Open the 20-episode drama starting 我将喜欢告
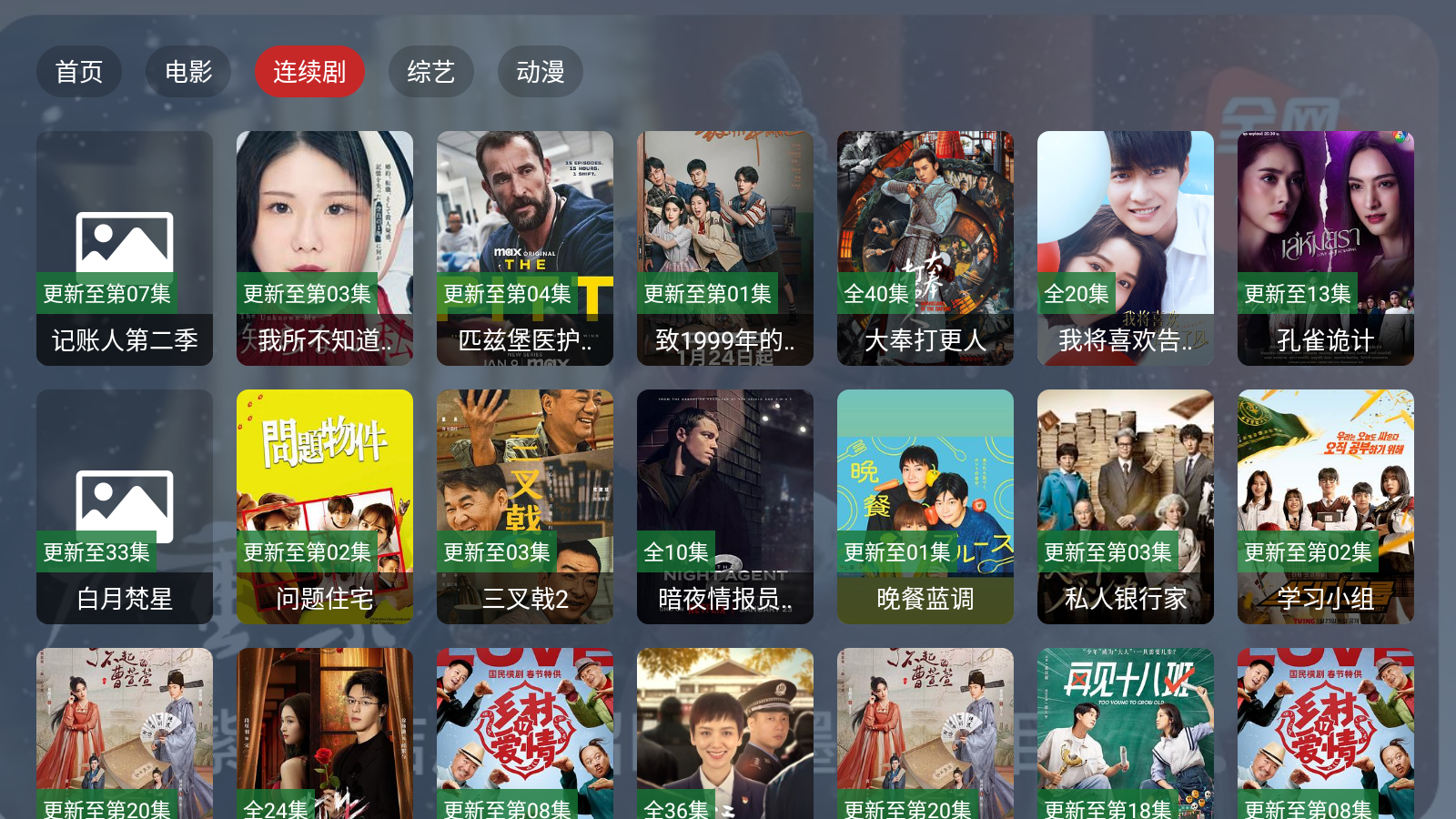Image resolution: width=1456 pixels, height=819 pixels. click(1126, 248)
